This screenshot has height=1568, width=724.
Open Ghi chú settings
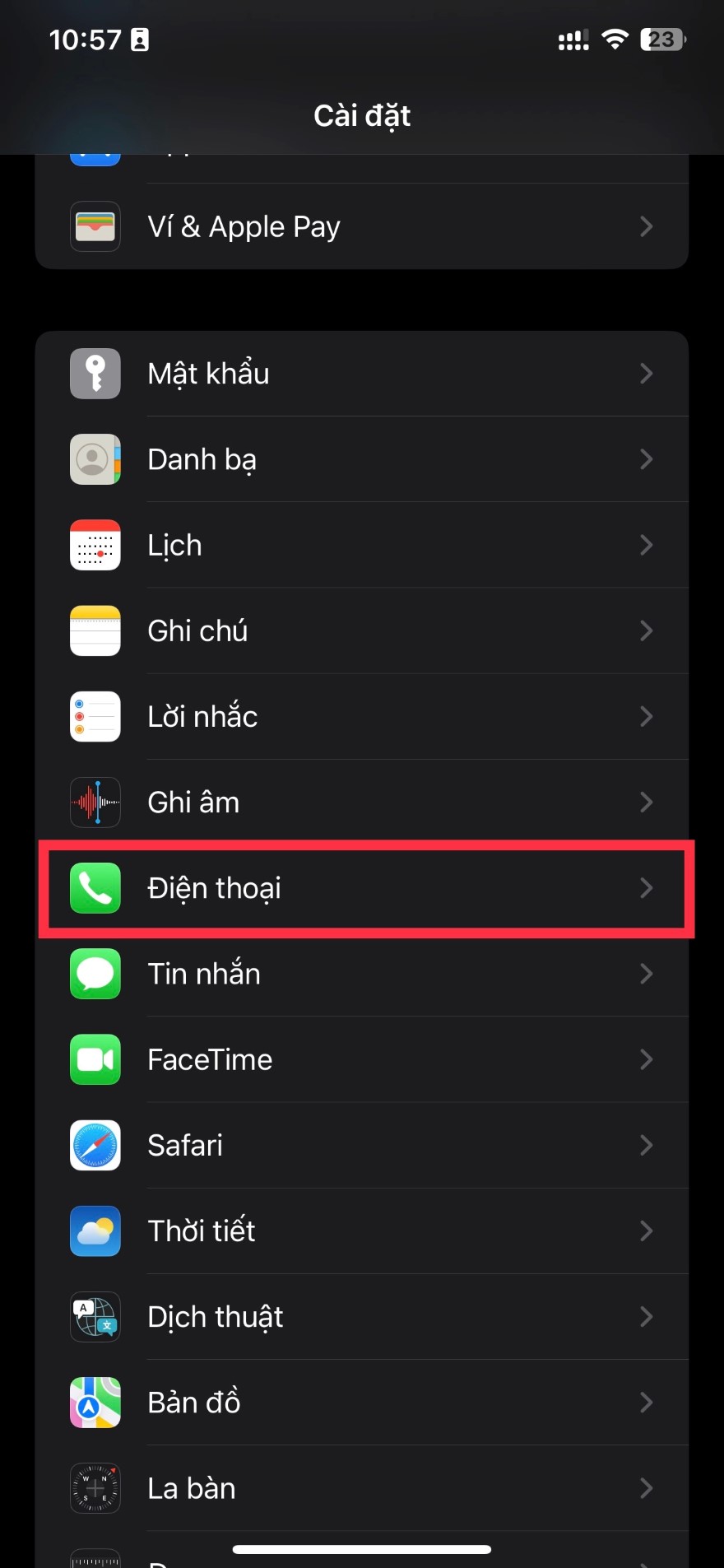[362, 630]
